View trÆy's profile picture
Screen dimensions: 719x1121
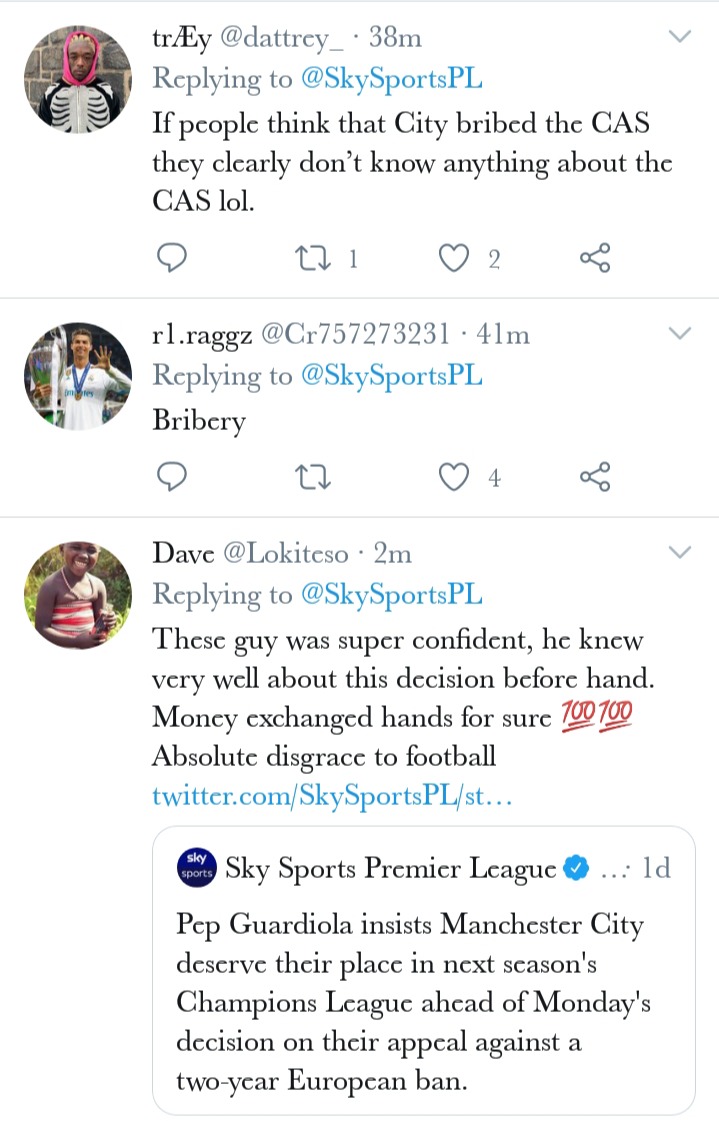78,79
